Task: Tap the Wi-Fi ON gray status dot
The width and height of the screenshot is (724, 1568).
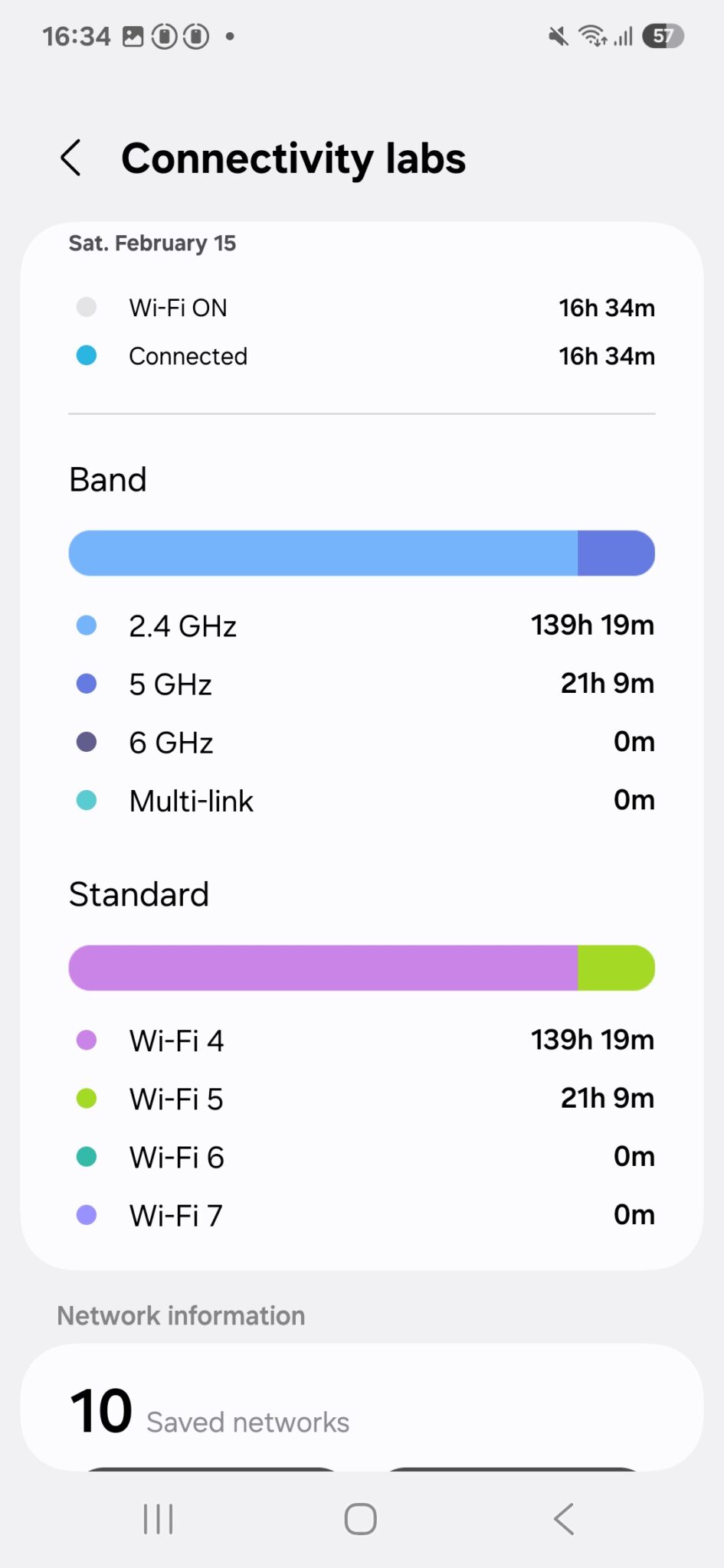Action: 87,306
